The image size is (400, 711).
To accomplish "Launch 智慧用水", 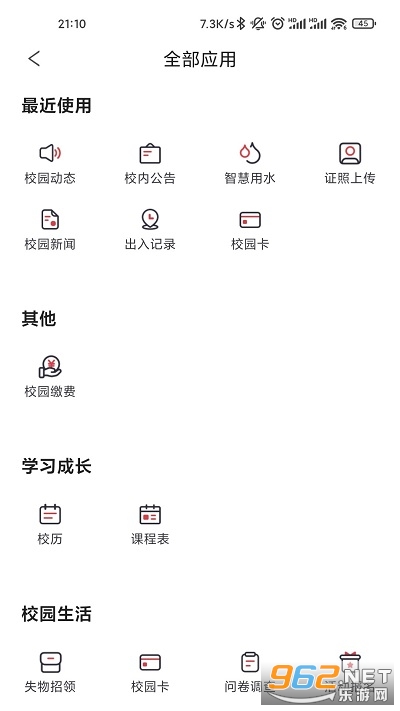I will click(x=250, y=163).
